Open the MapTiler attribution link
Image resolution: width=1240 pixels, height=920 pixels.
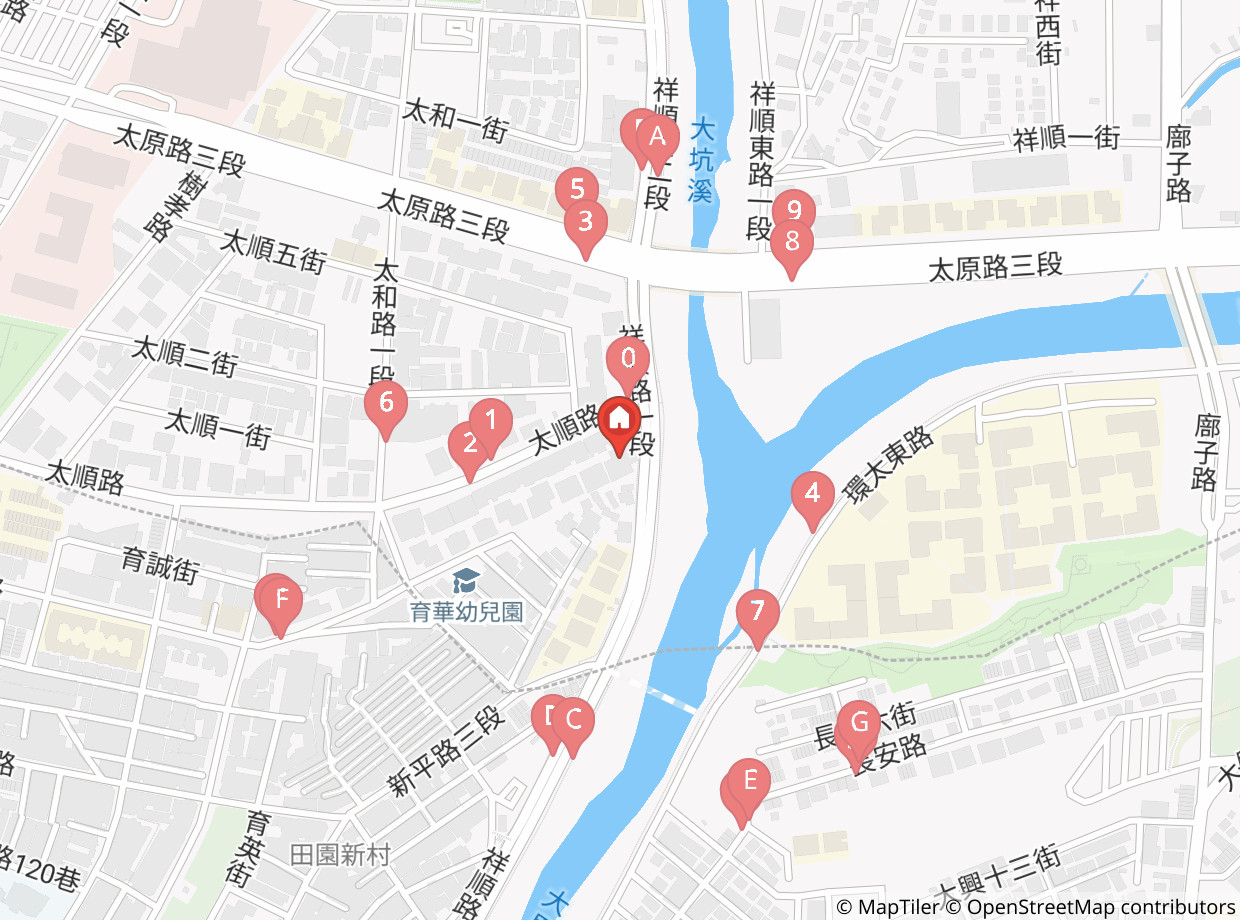(x=898, y=907)
